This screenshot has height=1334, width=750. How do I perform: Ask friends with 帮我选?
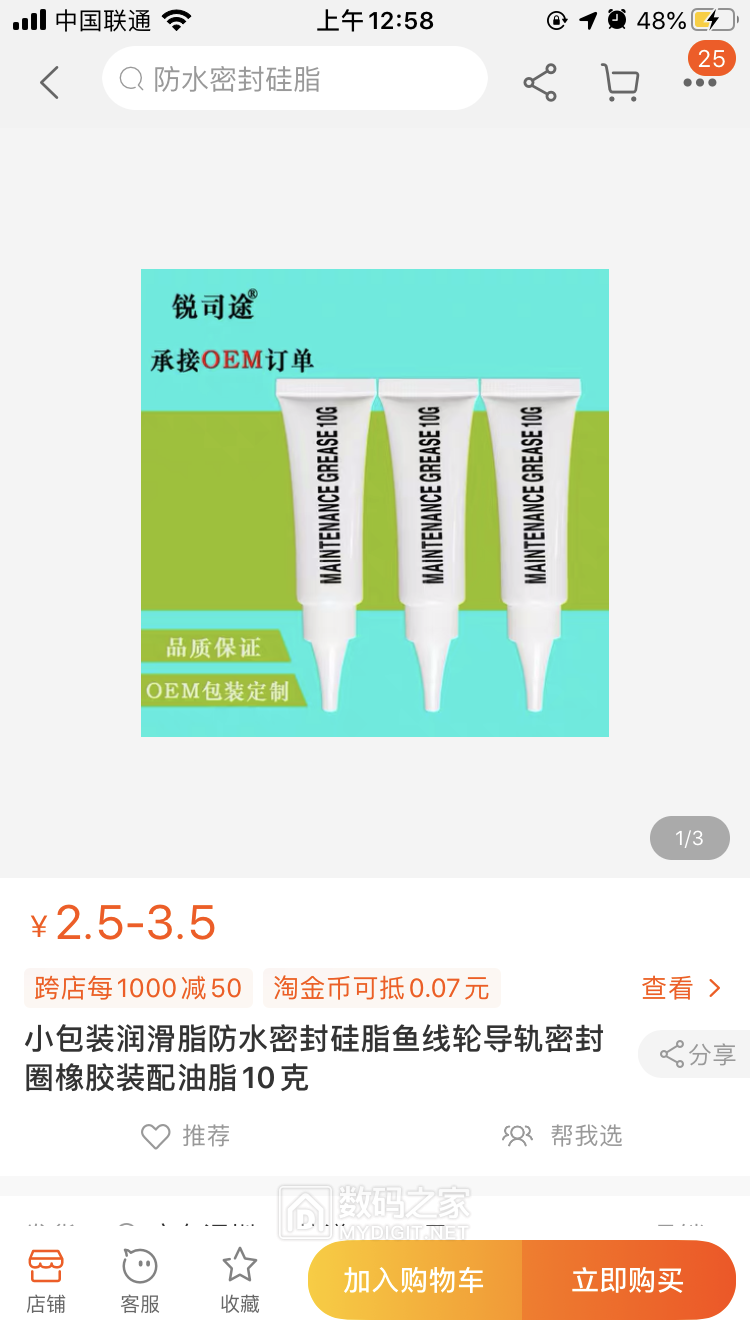pos(562,1136)
